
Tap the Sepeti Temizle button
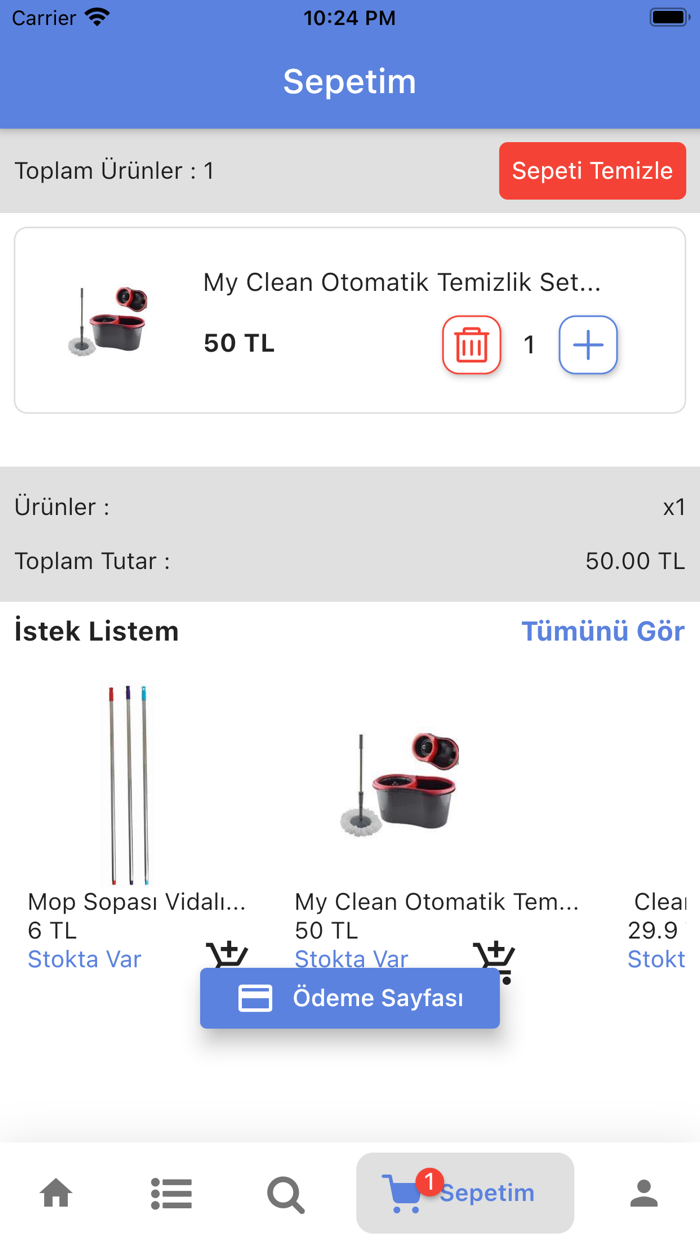coord(592,171)
